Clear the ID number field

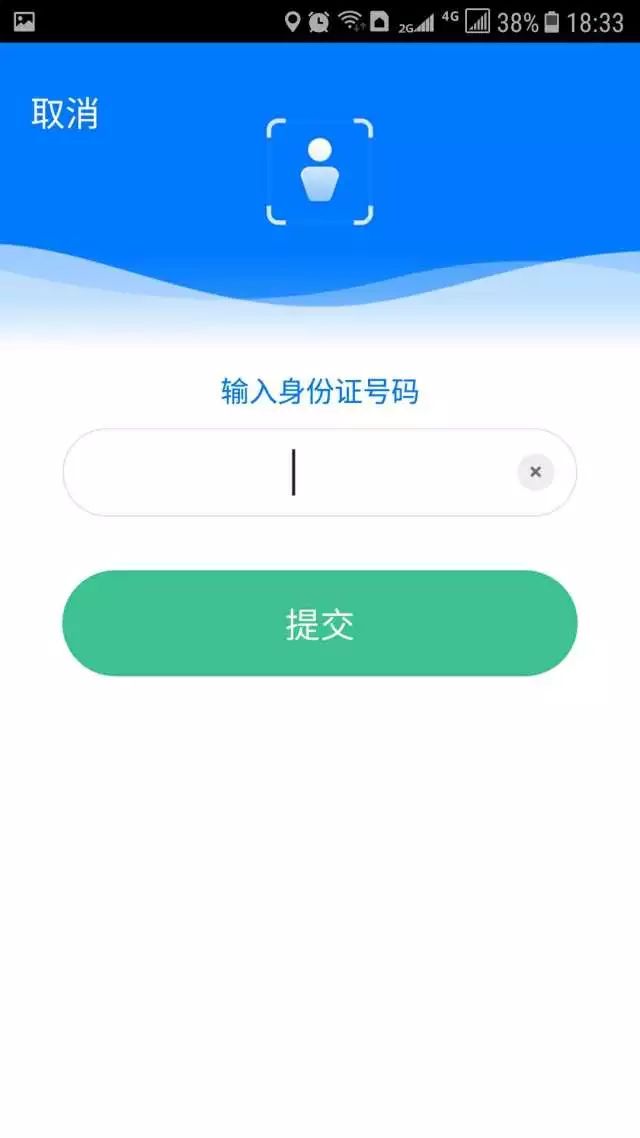[x=535, y=472]
